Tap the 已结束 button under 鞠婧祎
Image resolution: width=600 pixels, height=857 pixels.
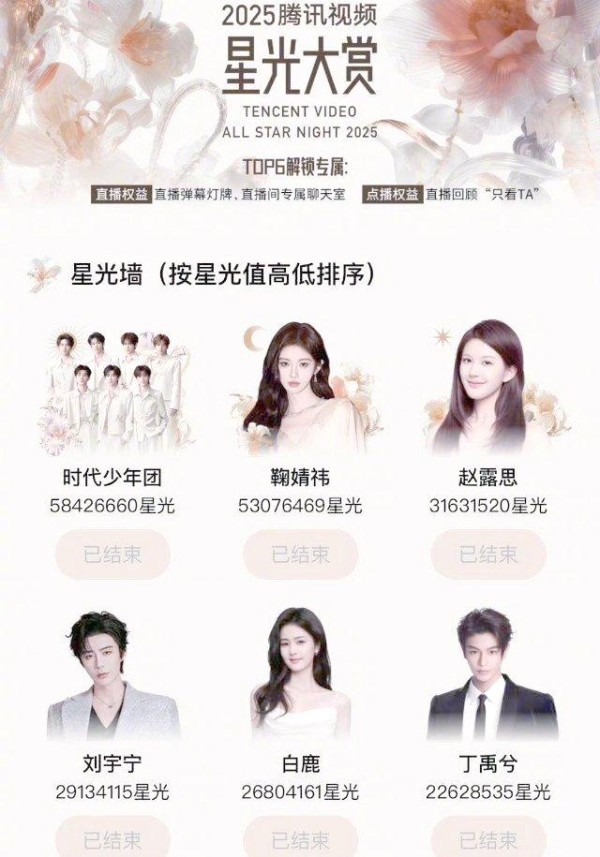point(300,554)
